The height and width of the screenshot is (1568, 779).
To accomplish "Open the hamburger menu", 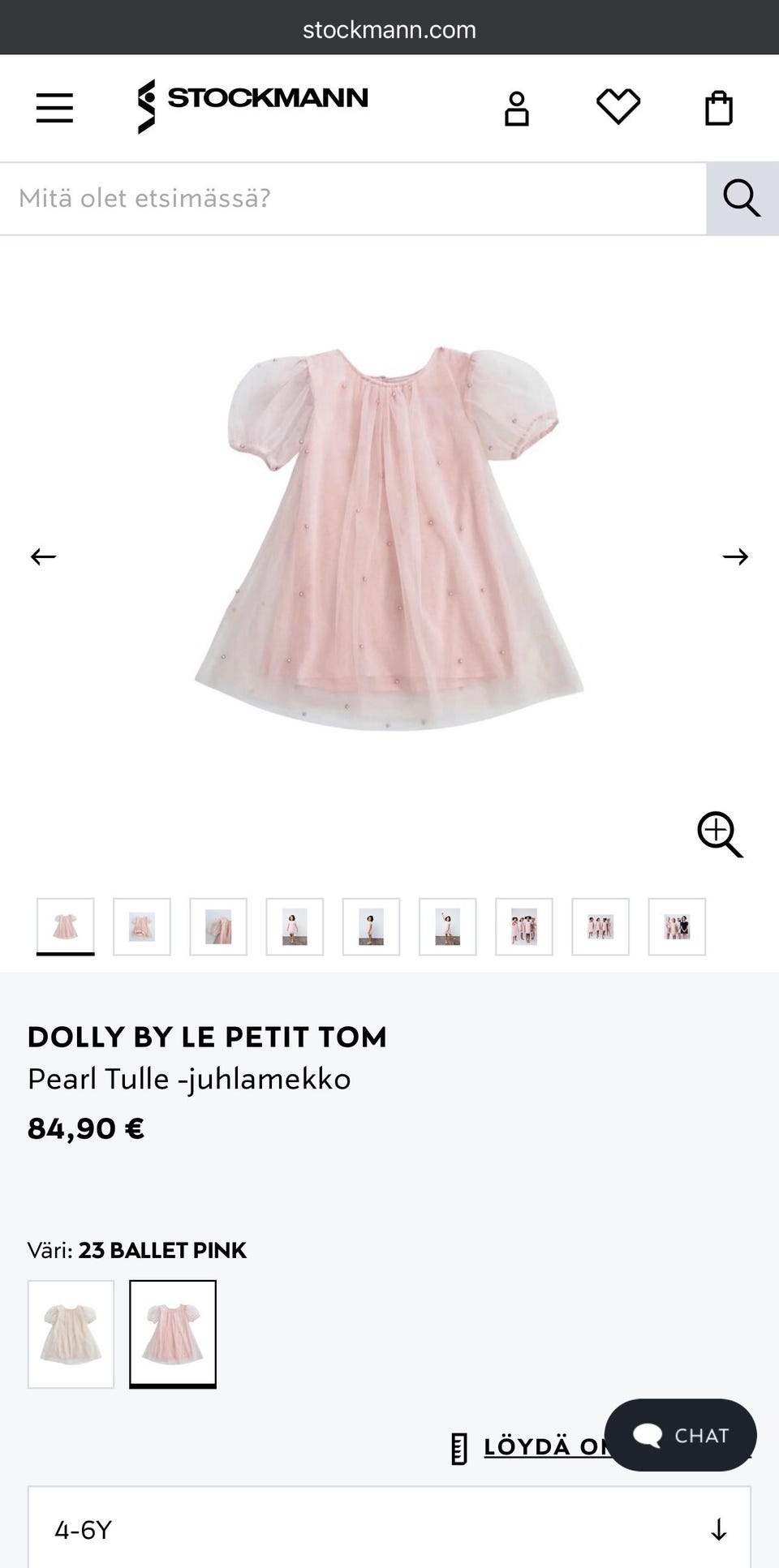I will coord(54,108).
